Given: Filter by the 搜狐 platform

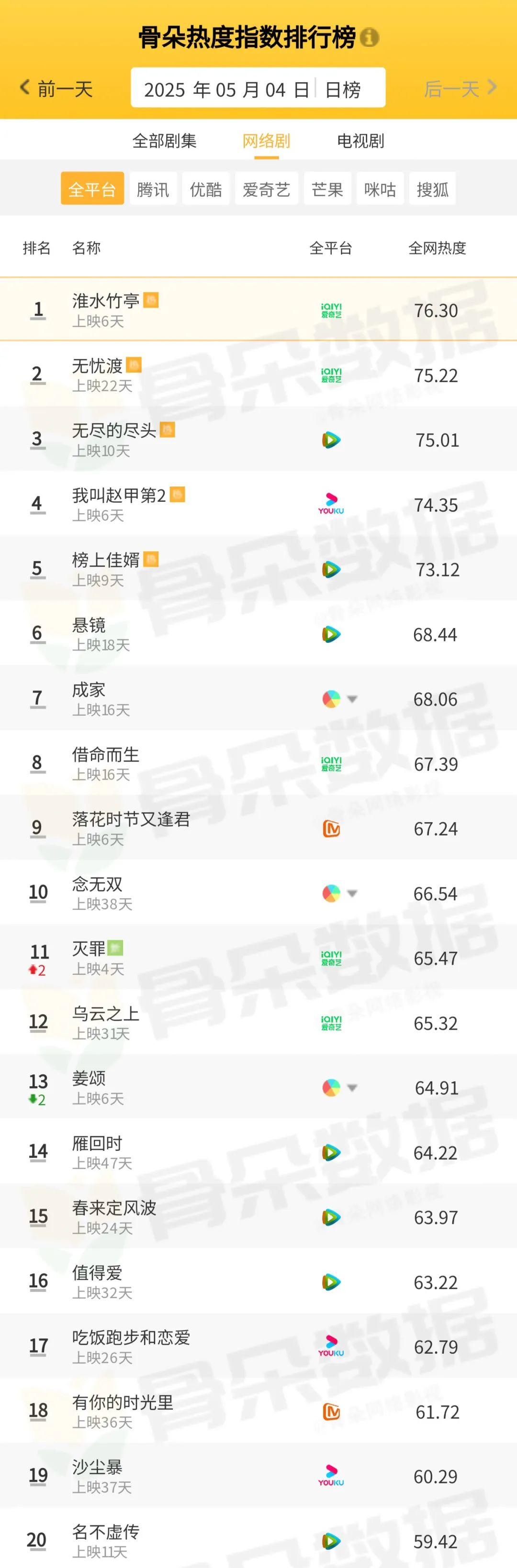Looking at the screenshot, I should pyautogui.click(x=432, y=189).
